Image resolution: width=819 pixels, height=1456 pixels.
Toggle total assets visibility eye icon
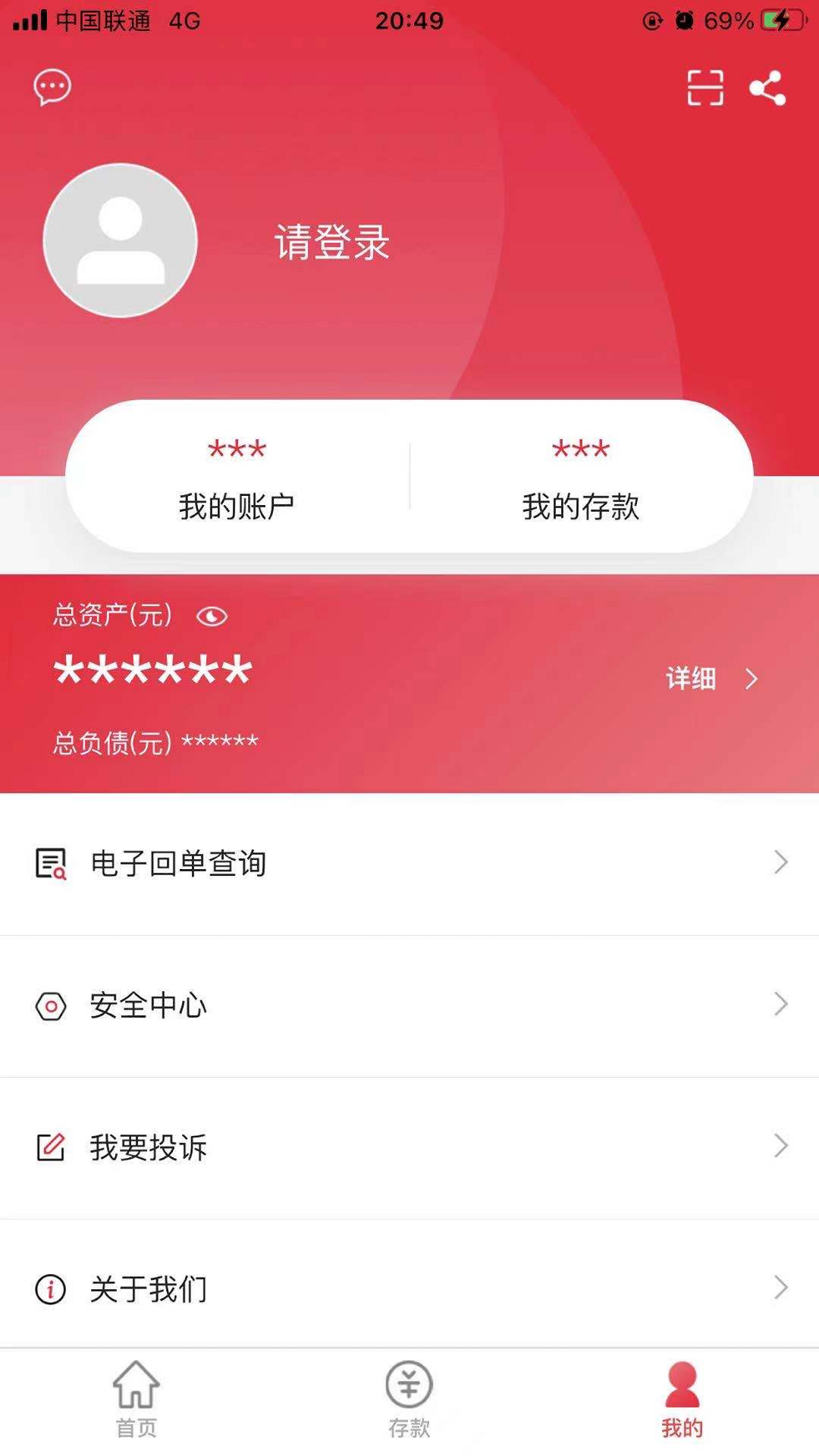212,617
